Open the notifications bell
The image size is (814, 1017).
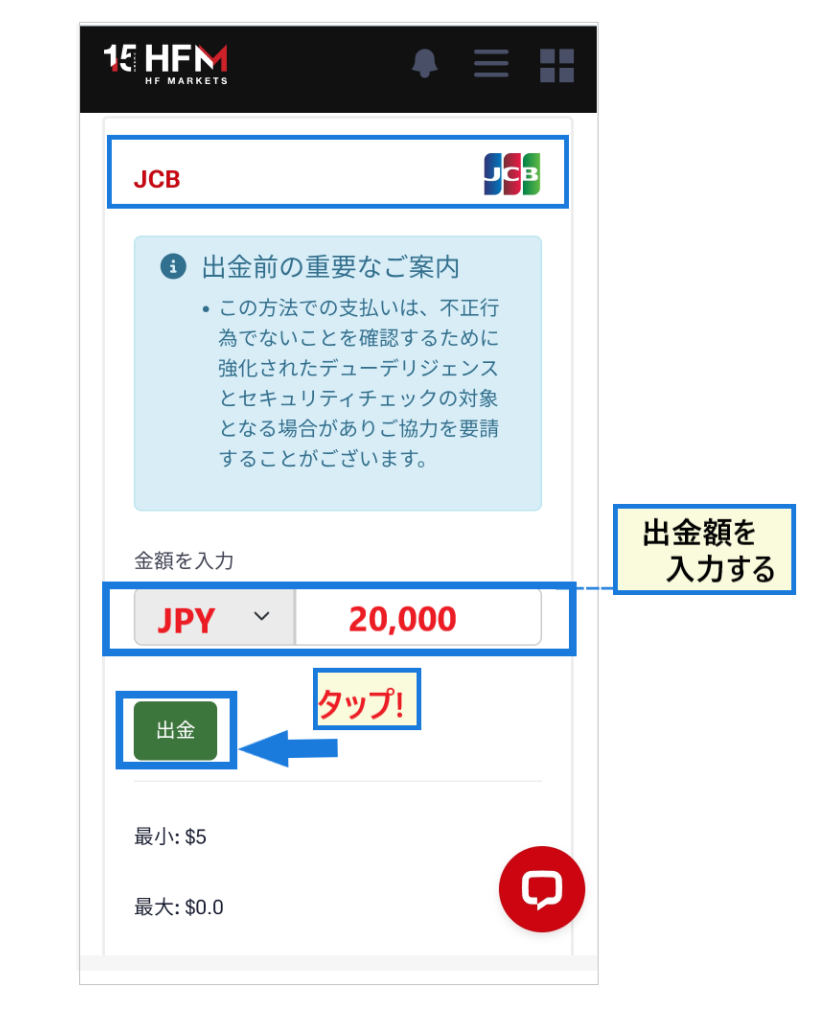pos(425,64)
